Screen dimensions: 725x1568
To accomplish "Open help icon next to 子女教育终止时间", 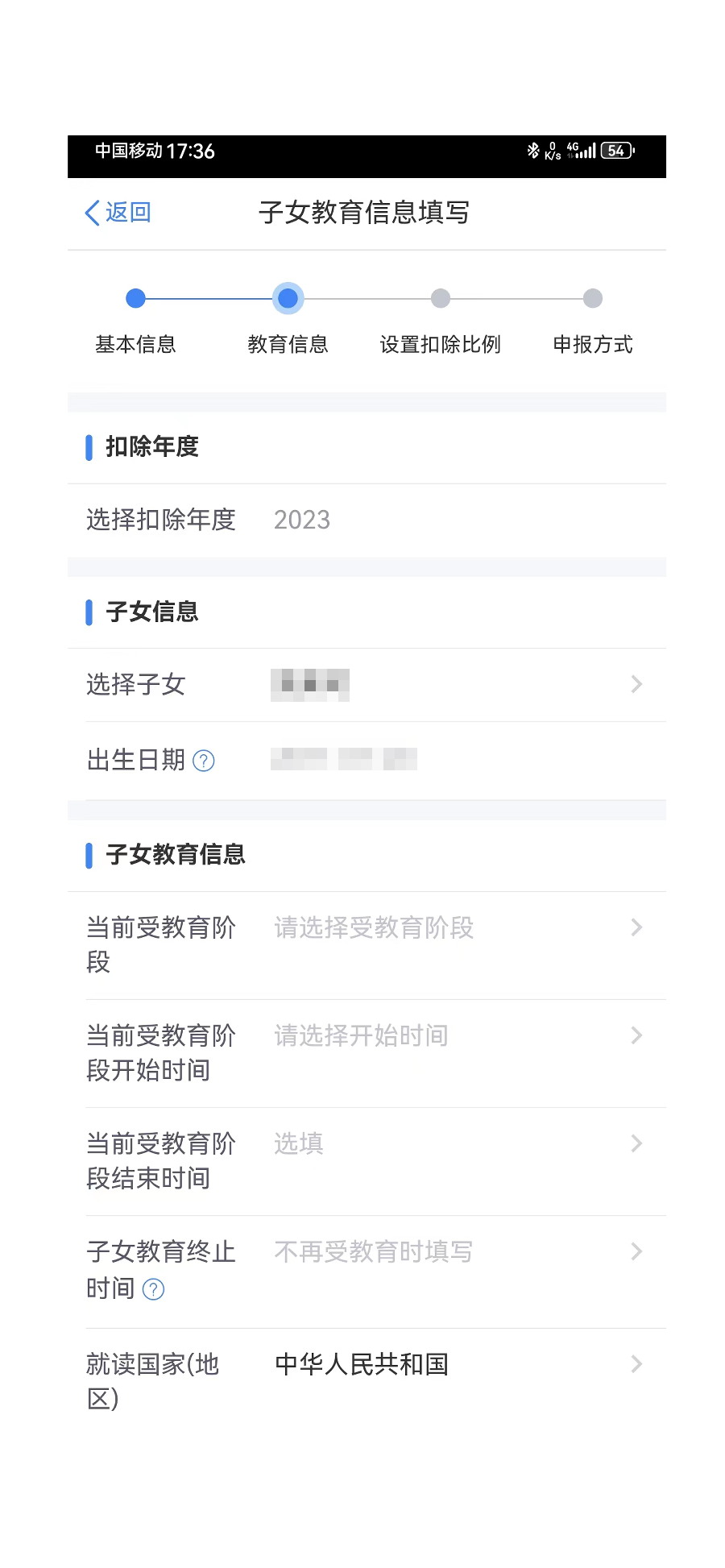I will pyautogui.click(x=153, y=1289).
